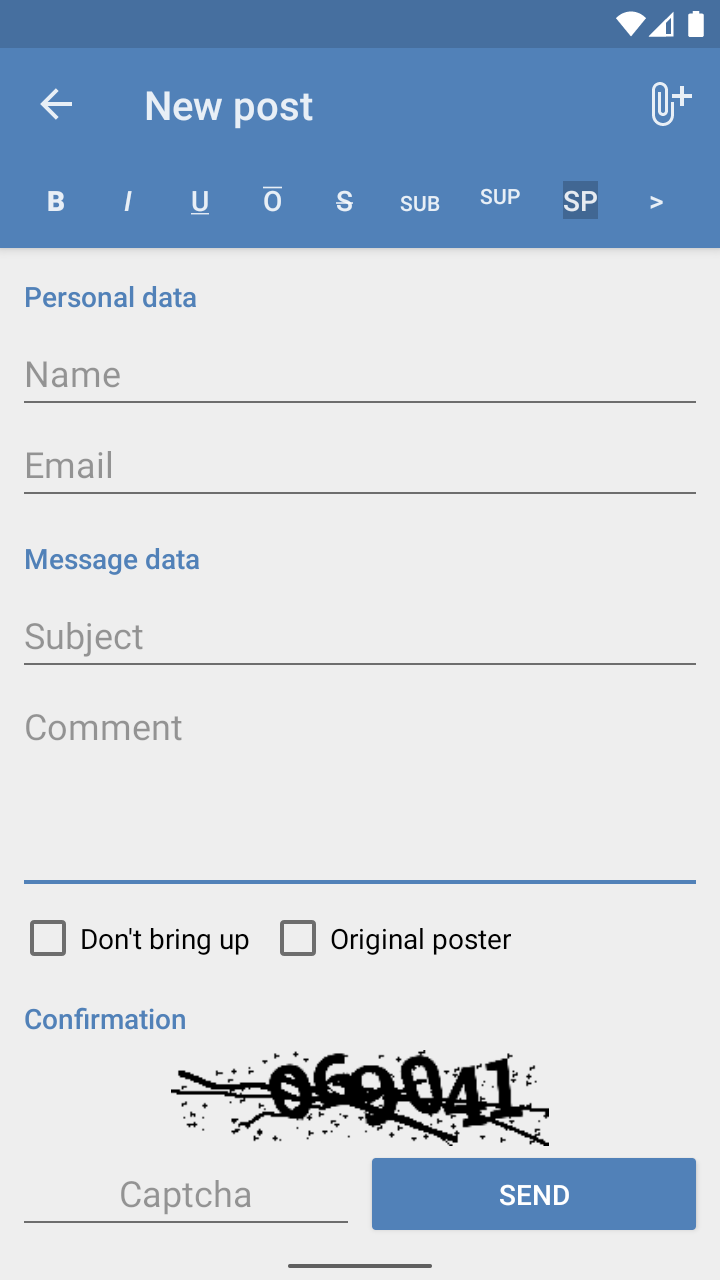Screen dimensions: 720x1280
Task: Apply underline formatting
Action: pos(200,201)
